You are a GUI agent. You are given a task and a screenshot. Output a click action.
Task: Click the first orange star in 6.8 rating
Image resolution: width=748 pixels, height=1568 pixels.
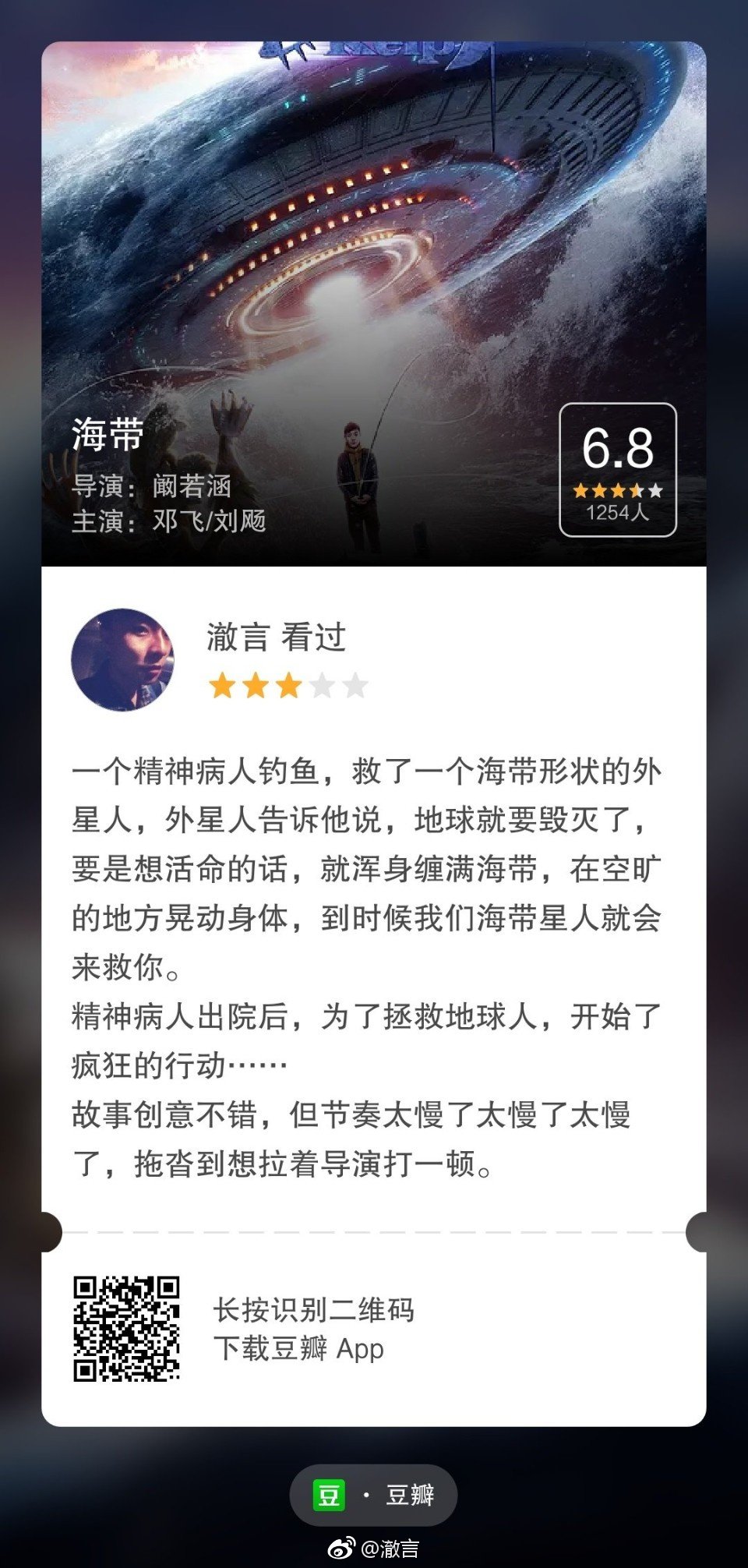[580, 491]
